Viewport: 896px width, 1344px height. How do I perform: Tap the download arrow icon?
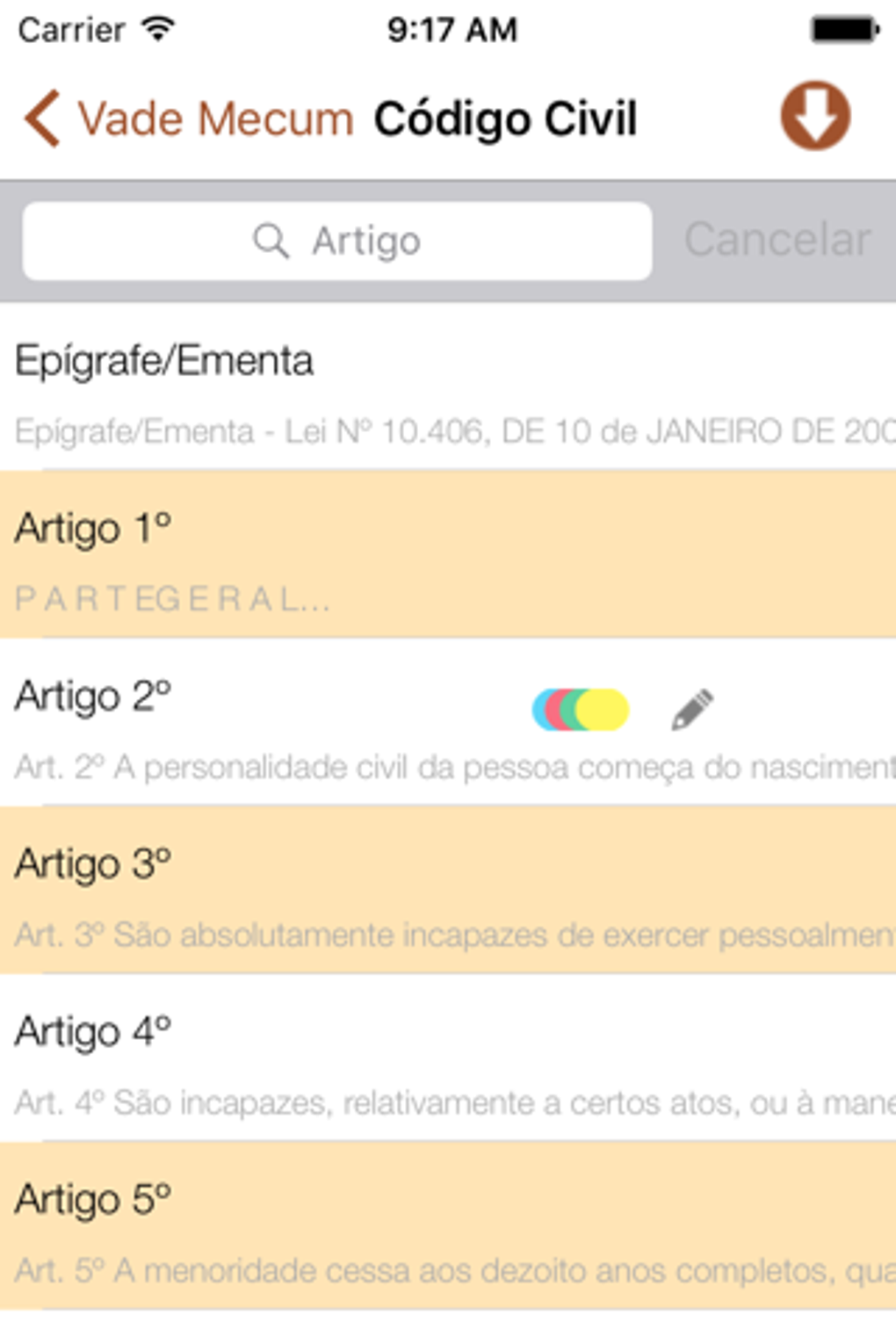815,116
